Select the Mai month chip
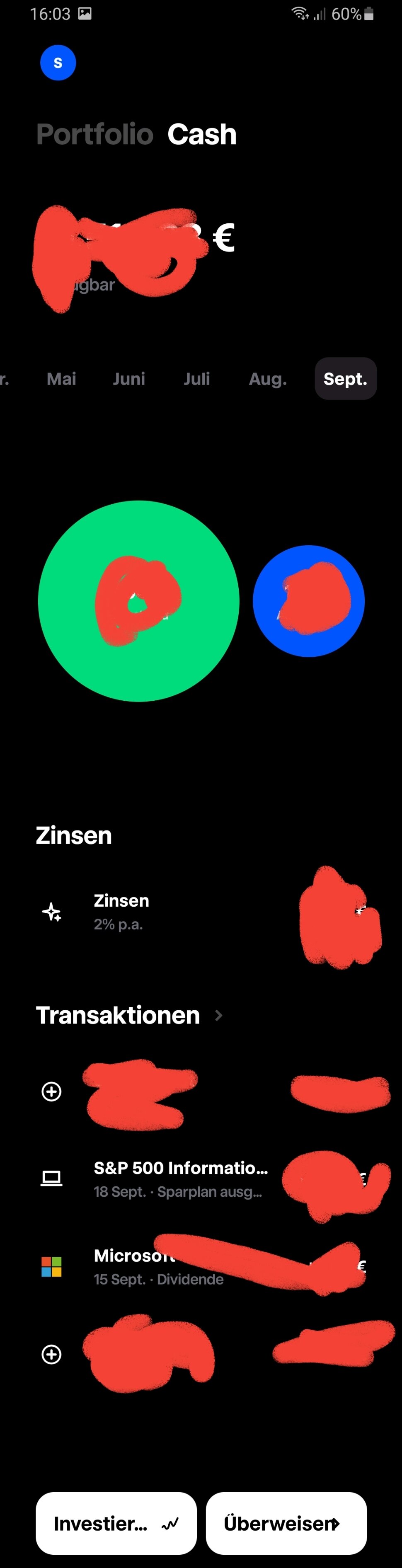 [x=61, y=379]
